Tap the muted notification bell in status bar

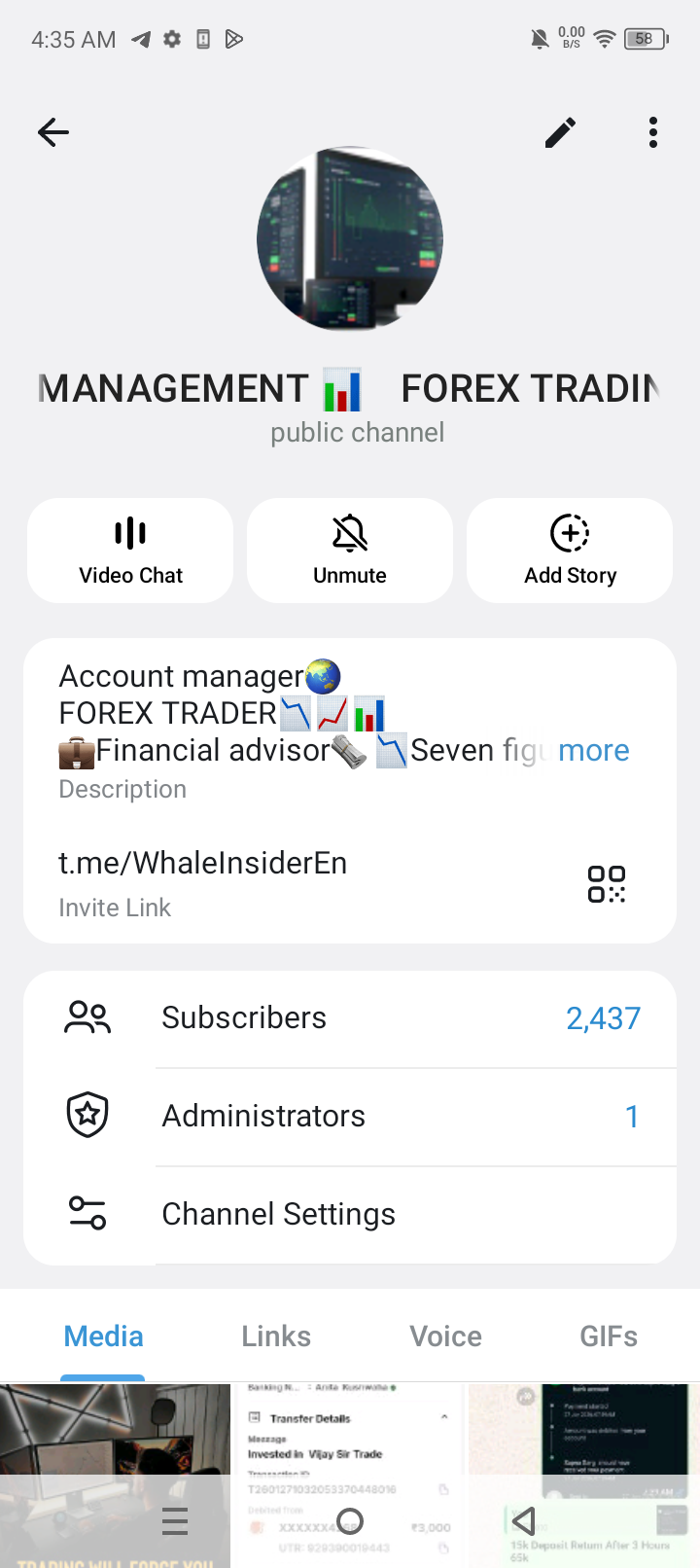click(x=538, y=39)
